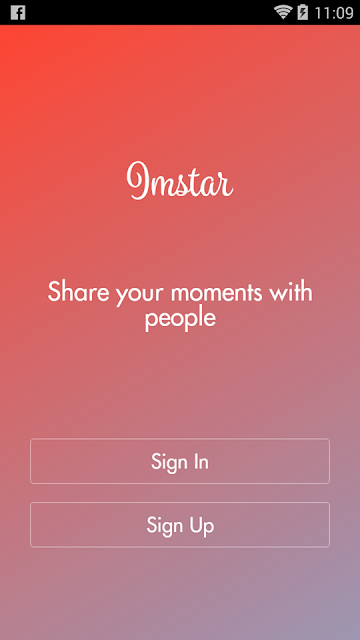Open Sign Up to create account
The height and width of the screenshot is (640, 360).
coord(180,524)
